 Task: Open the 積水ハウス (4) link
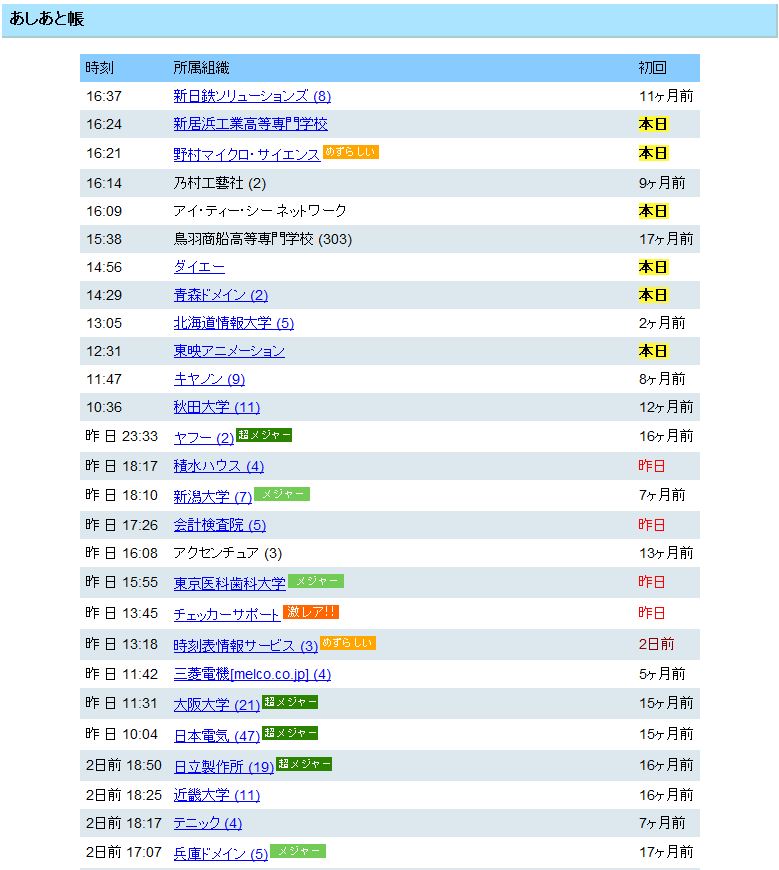coord(218,466)
